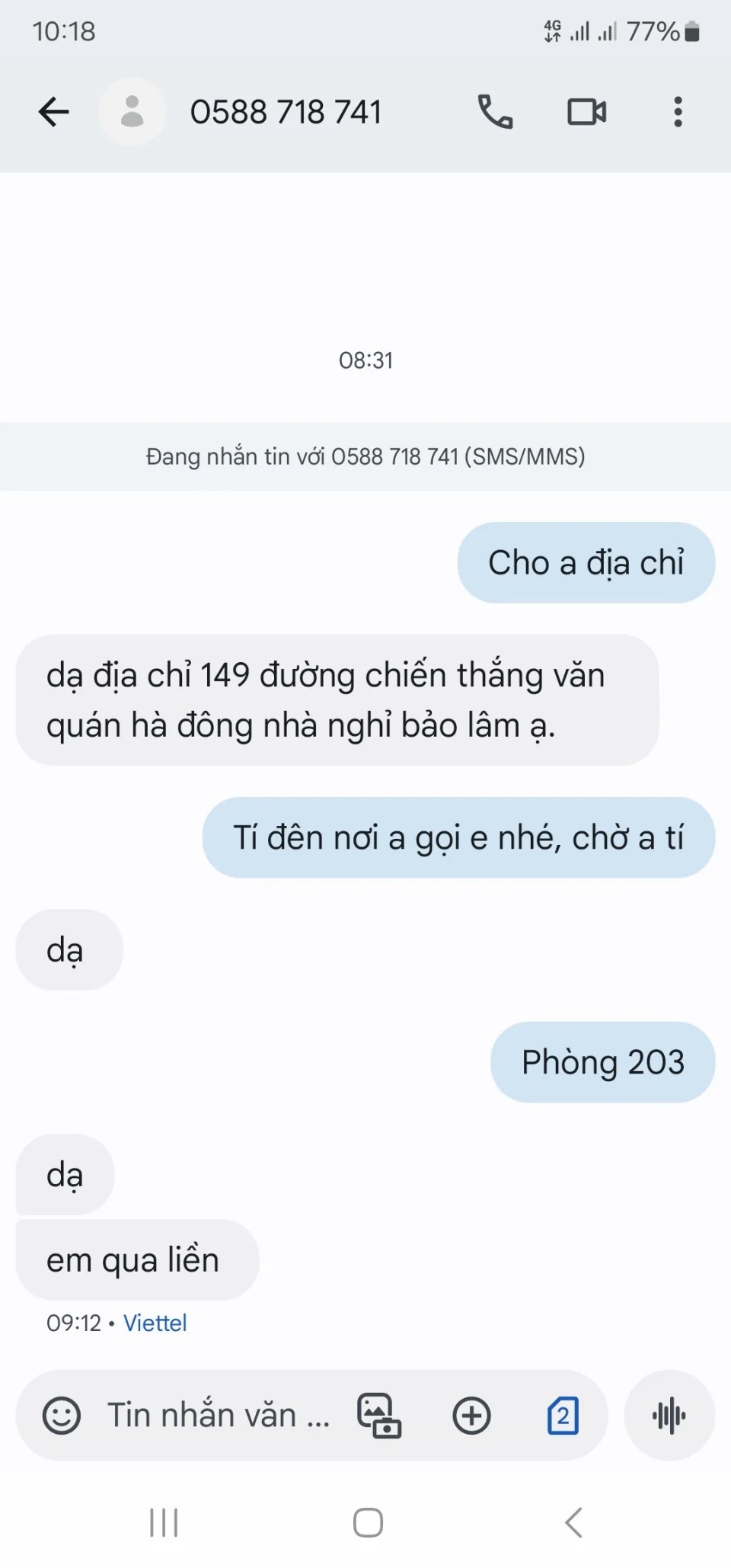This screenshot has width=731, height=1568.
Task: Start a video call with this number
Action: pos(586,112)
